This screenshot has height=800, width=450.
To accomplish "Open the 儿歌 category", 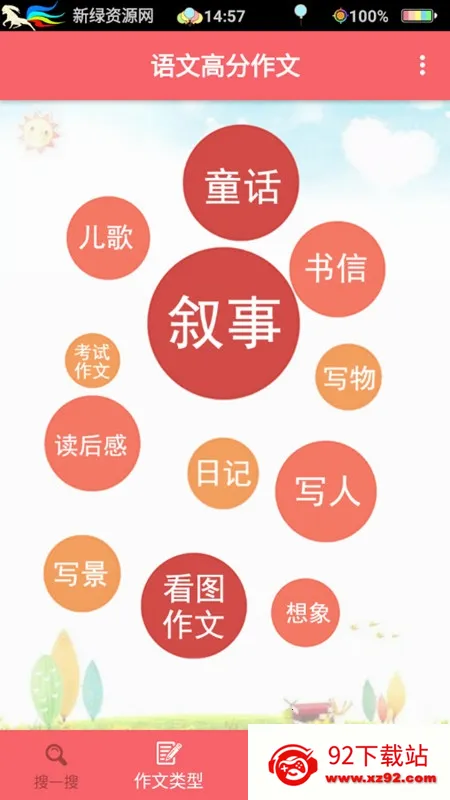I will [108, 238].
